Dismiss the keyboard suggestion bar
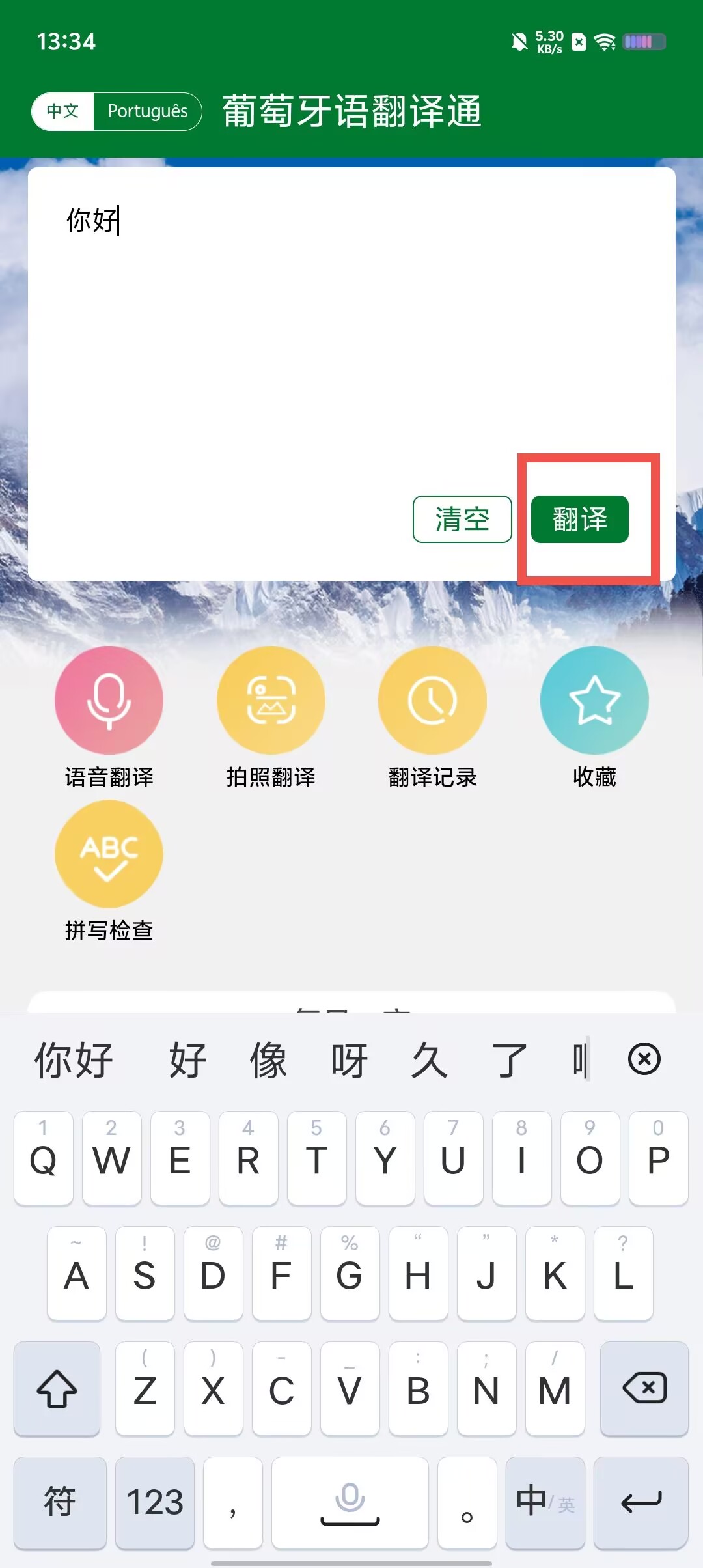703x1568 pixels. [644, 1059]
